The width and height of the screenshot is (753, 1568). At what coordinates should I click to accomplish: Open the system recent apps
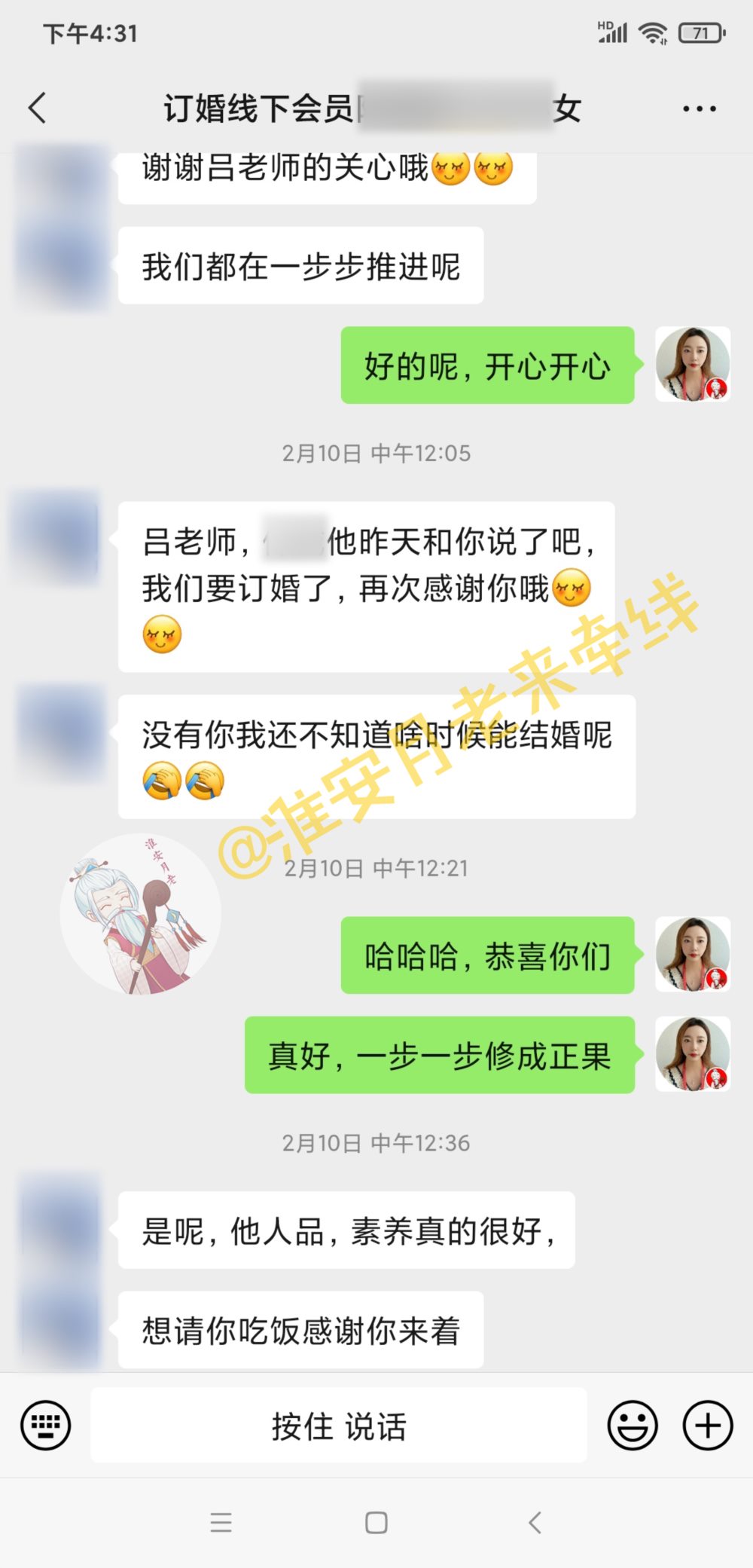(x=221, y=1523)
